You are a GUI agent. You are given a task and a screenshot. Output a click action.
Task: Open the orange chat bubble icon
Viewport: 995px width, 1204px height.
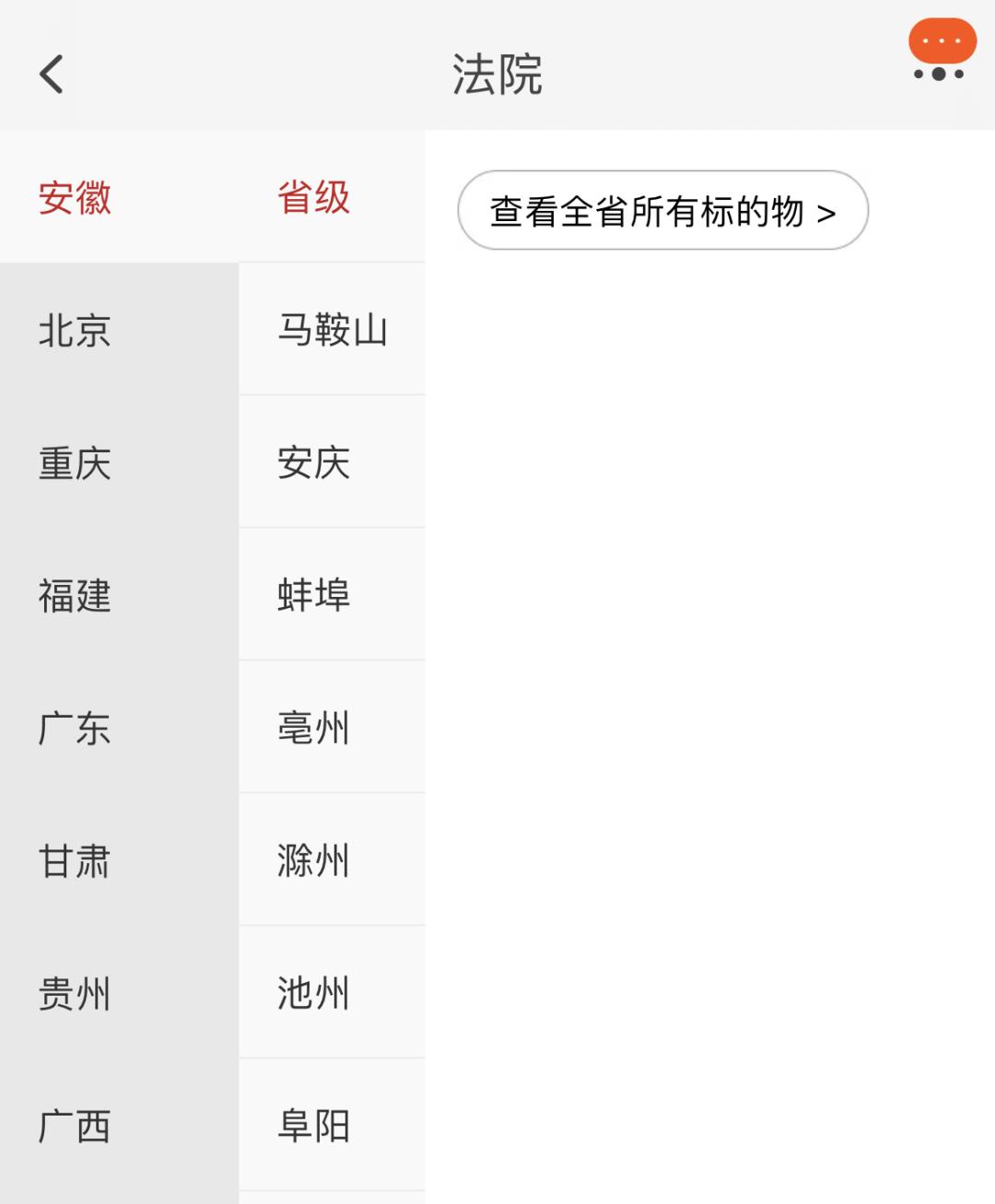click(942, 50)
